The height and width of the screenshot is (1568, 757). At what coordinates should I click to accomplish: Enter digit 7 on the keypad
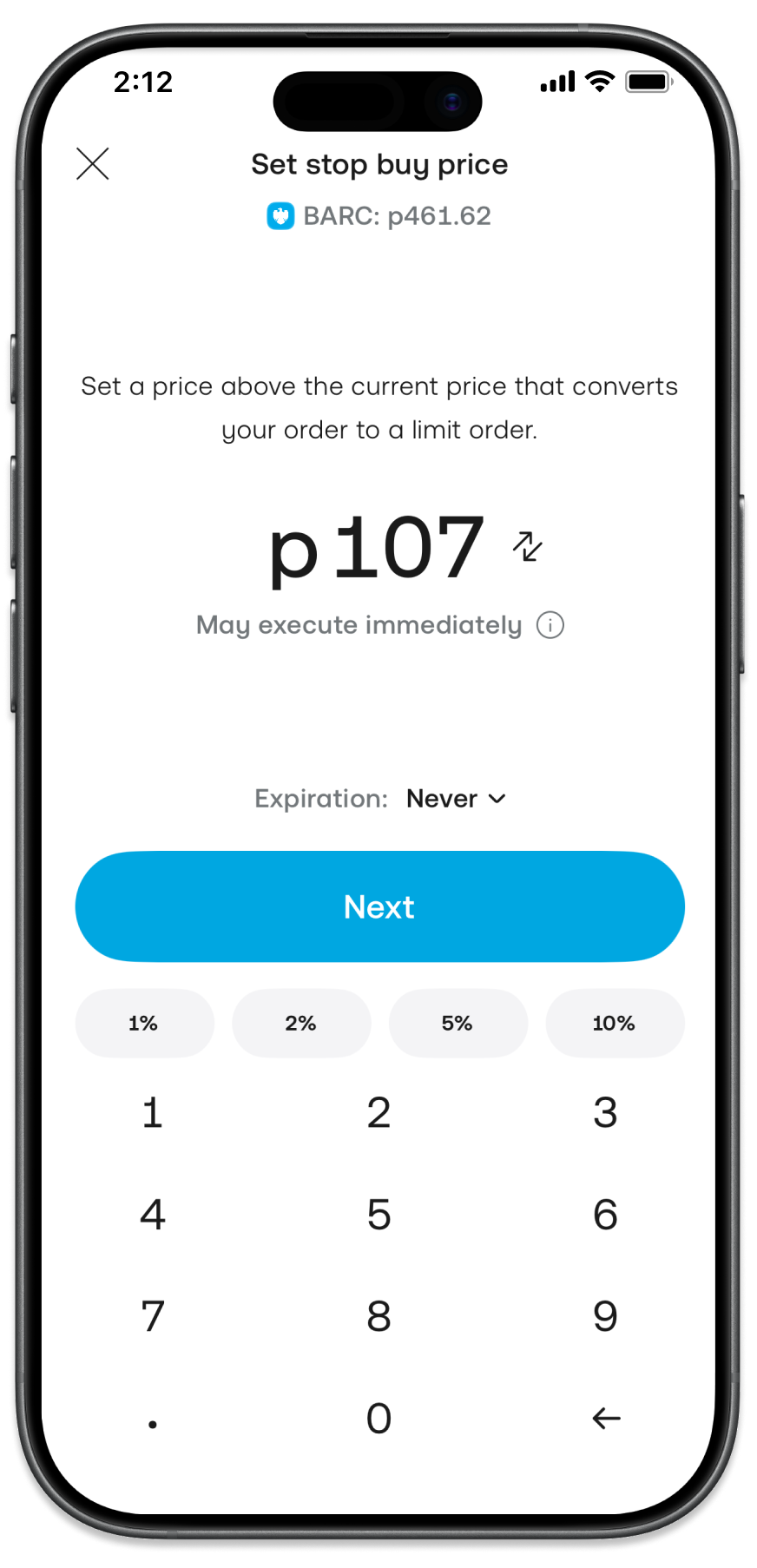click(x=153, y=1316)
